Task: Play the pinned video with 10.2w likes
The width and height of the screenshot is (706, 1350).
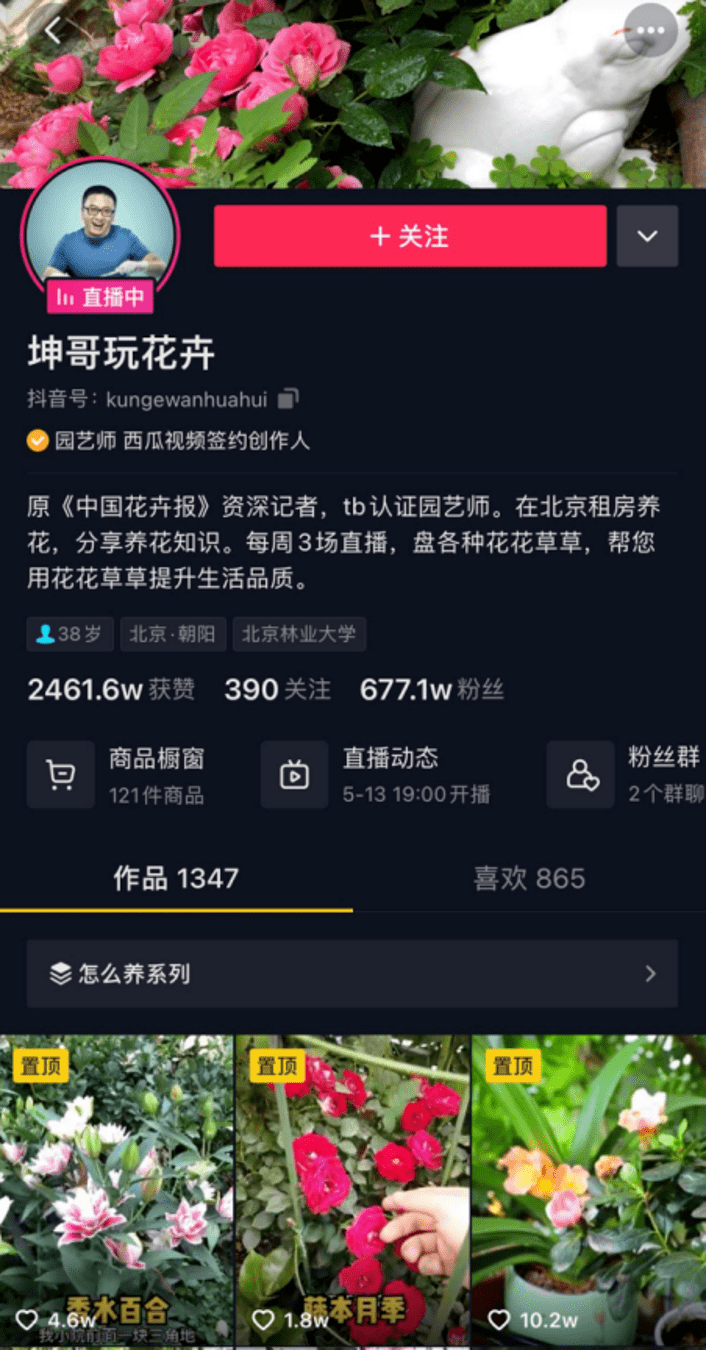Action: coord(589,1190)
